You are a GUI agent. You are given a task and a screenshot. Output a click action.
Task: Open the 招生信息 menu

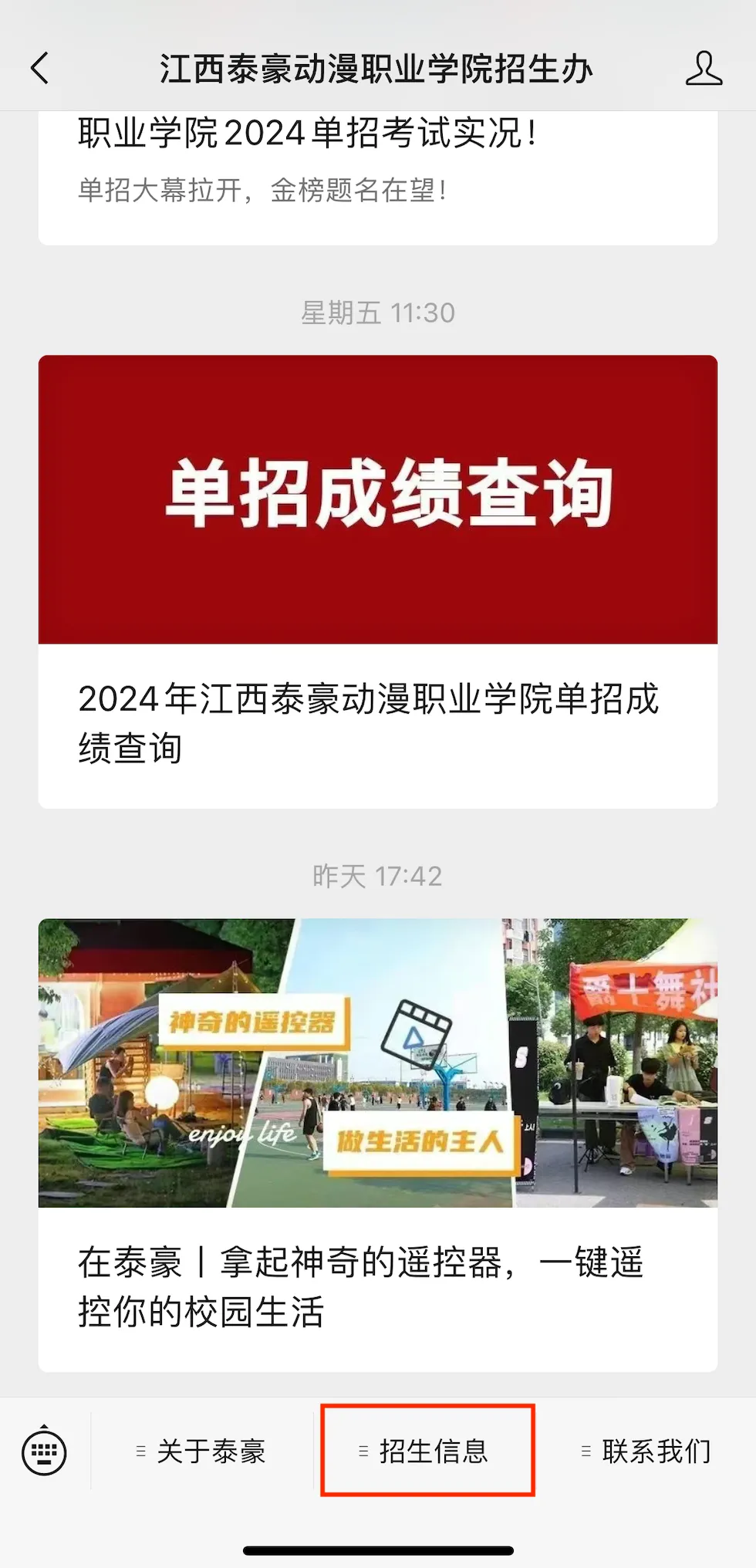427,1451
